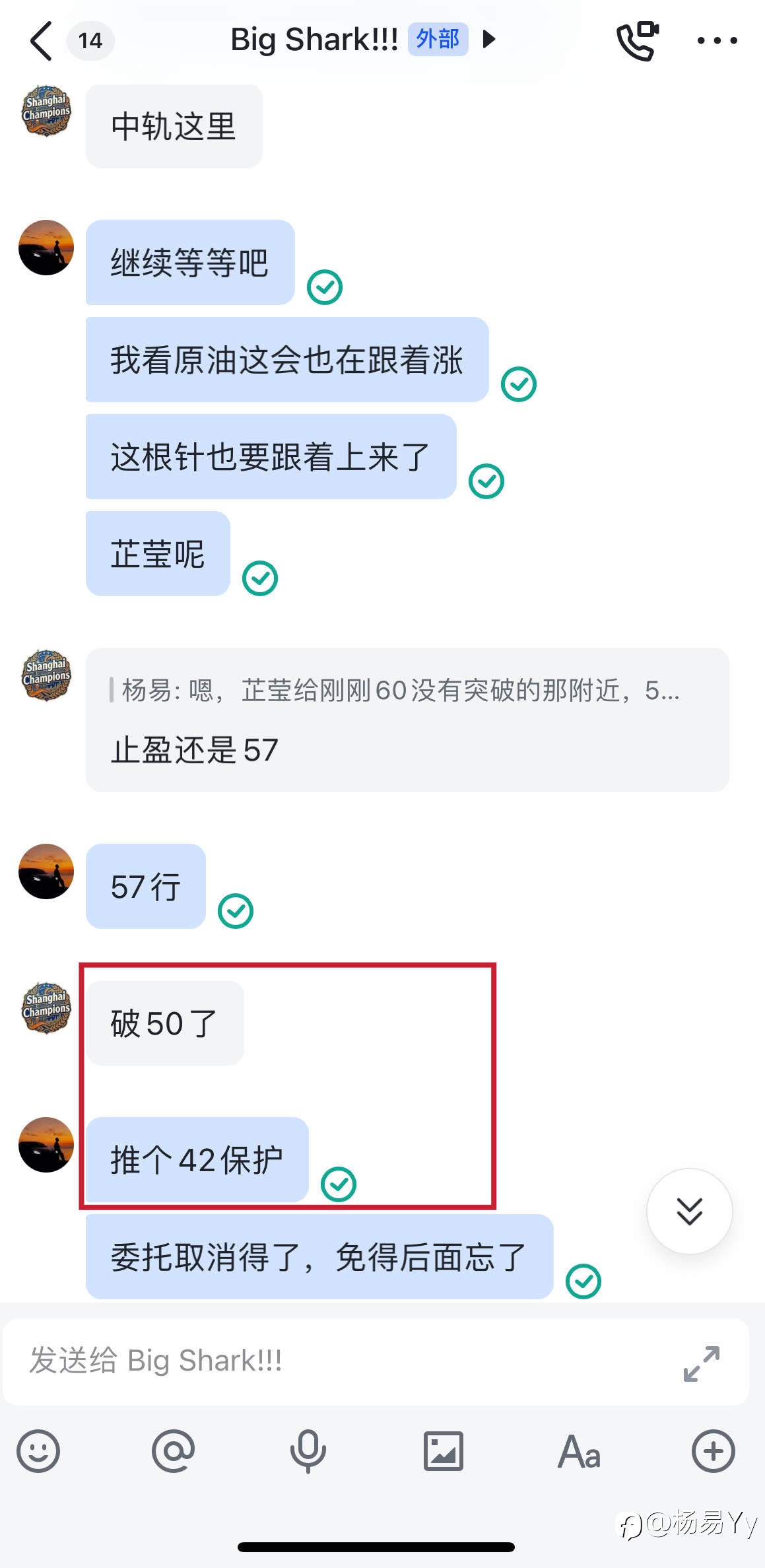
Task: Record a voice message with the microphone
Action: click(308, 1451)
